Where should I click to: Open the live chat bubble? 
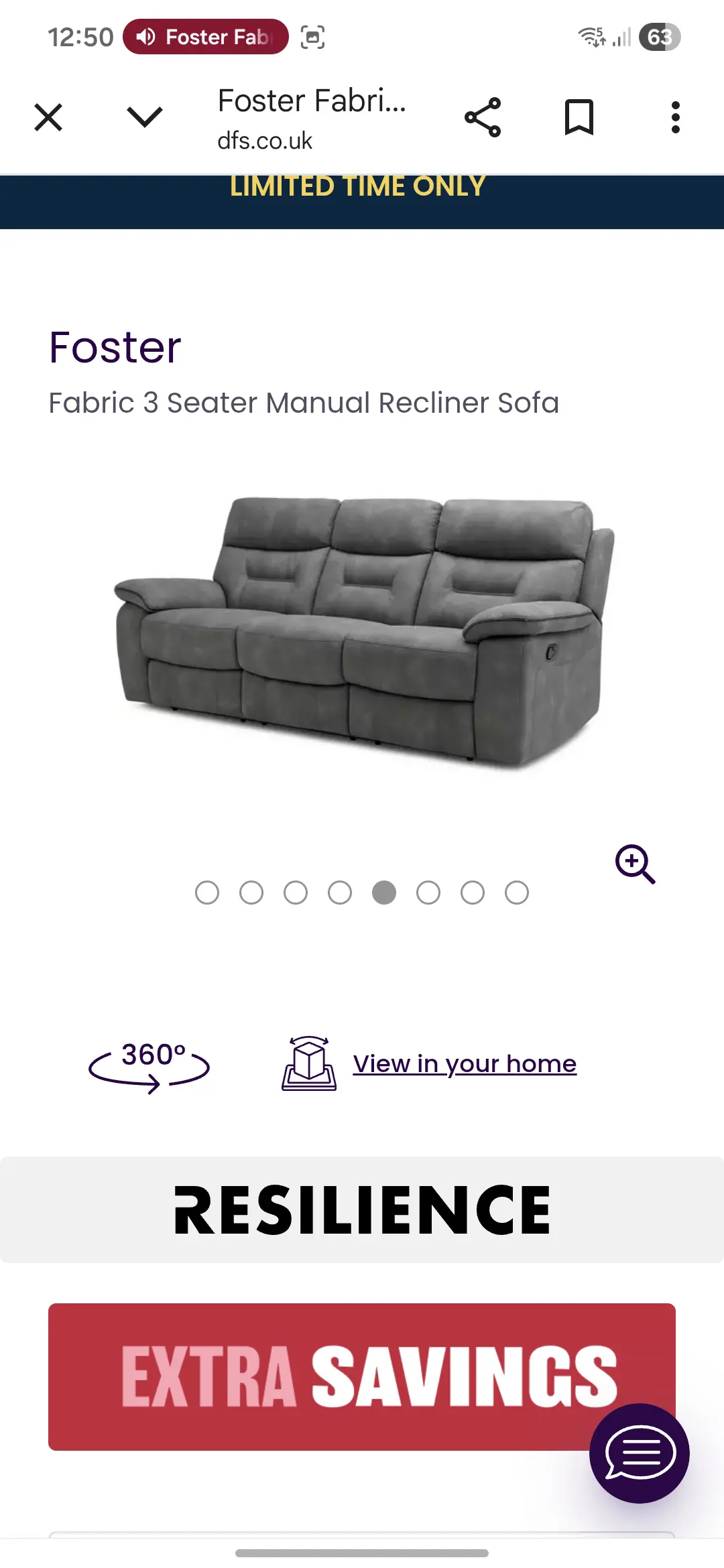click(640, 1453)
